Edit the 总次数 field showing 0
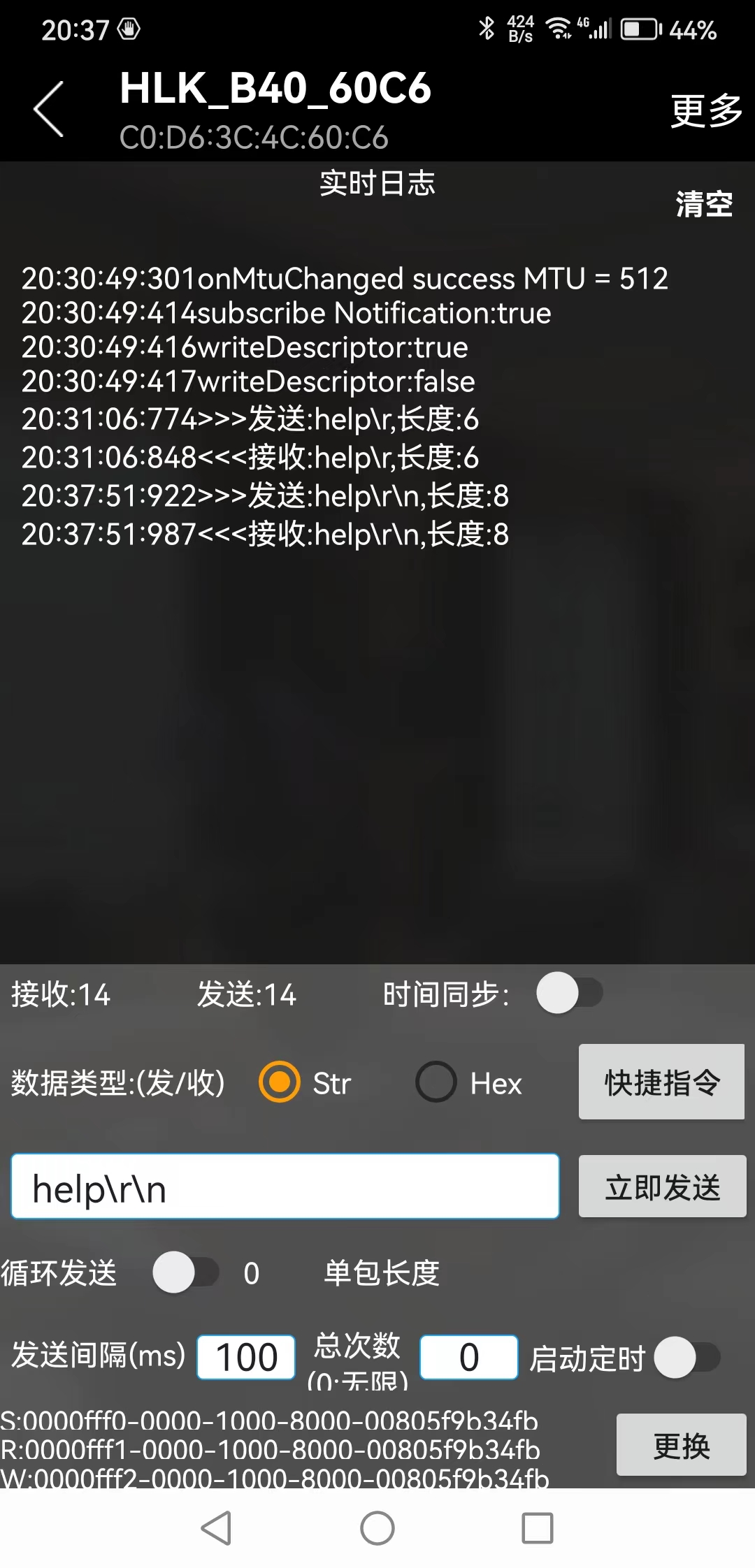755x1568 pixels. (468, 1357)
